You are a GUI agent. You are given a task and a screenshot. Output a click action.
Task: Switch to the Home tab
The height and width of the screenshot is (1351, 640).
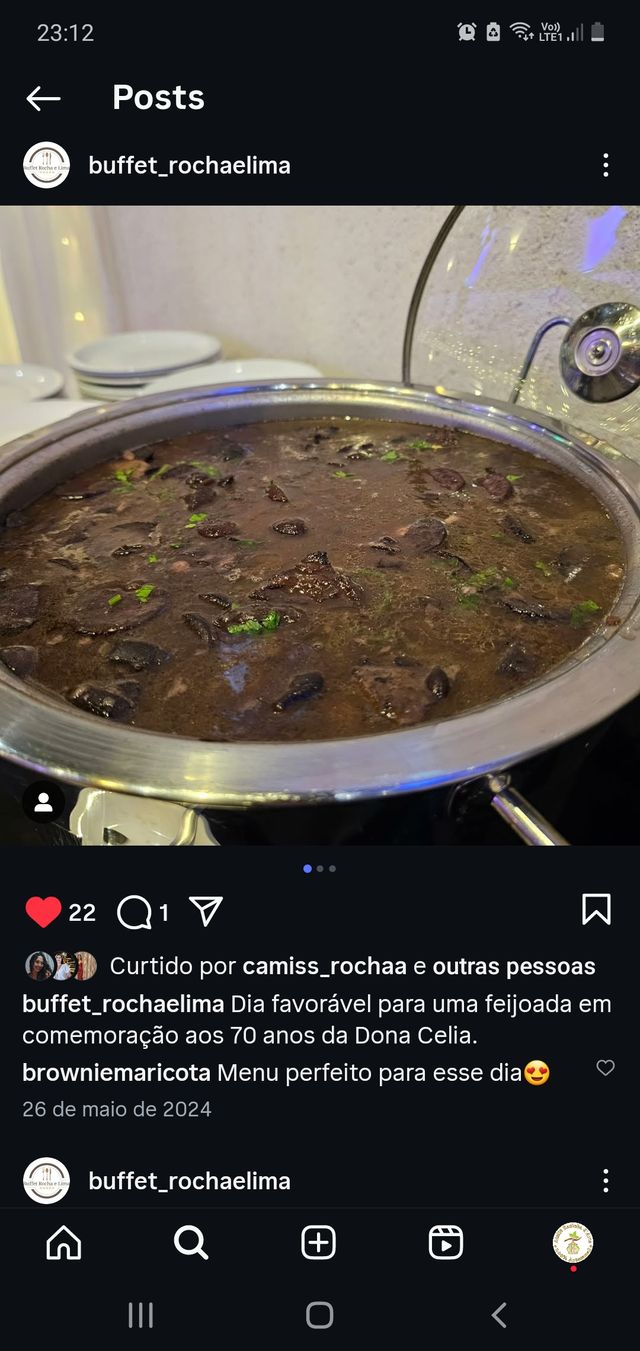64,1242
